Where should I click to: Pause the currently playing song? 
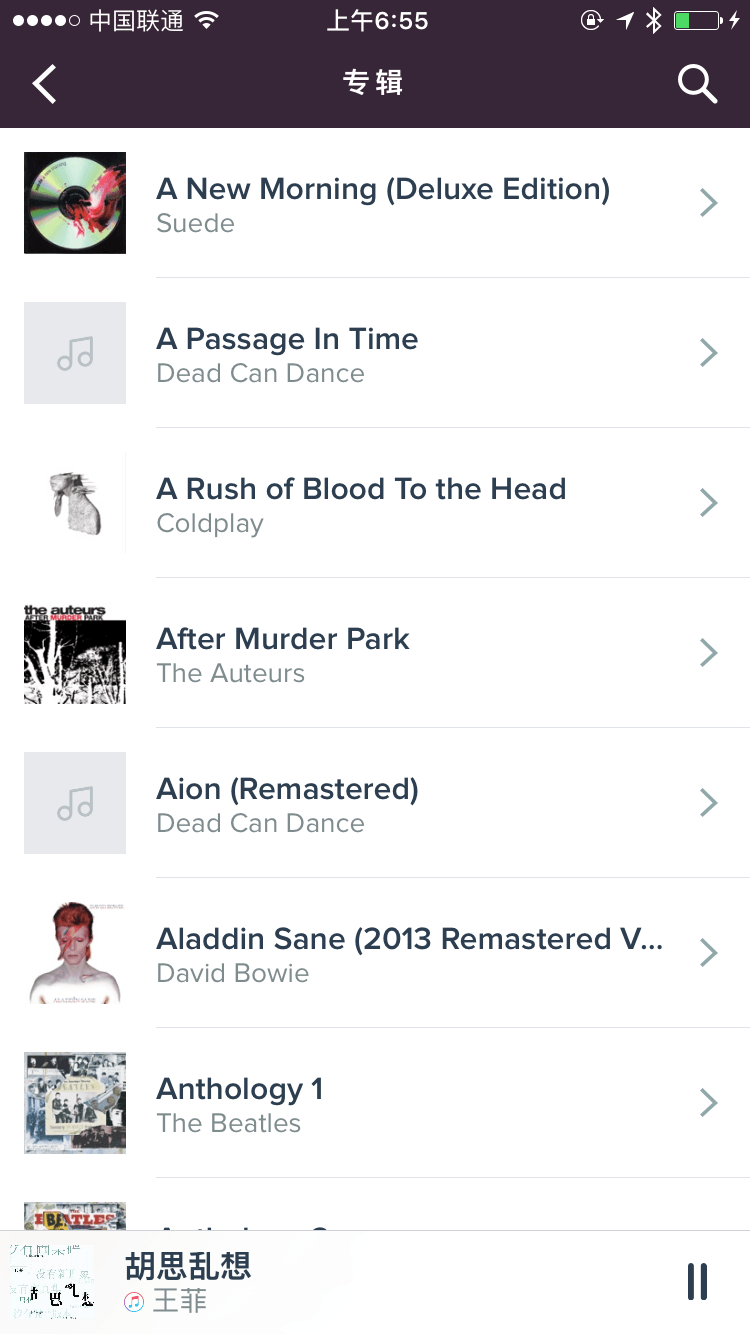(697, 1282)
